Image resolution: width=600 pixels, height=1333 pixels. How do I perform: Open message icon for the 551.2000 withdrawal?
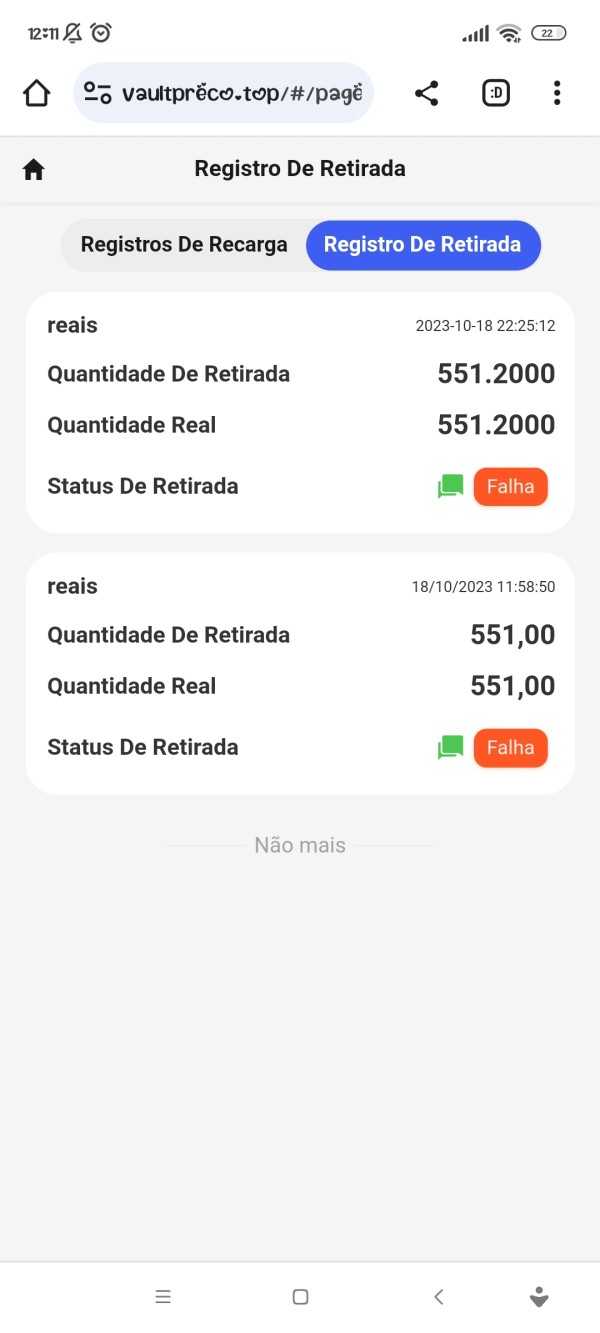tap(450, 487)
